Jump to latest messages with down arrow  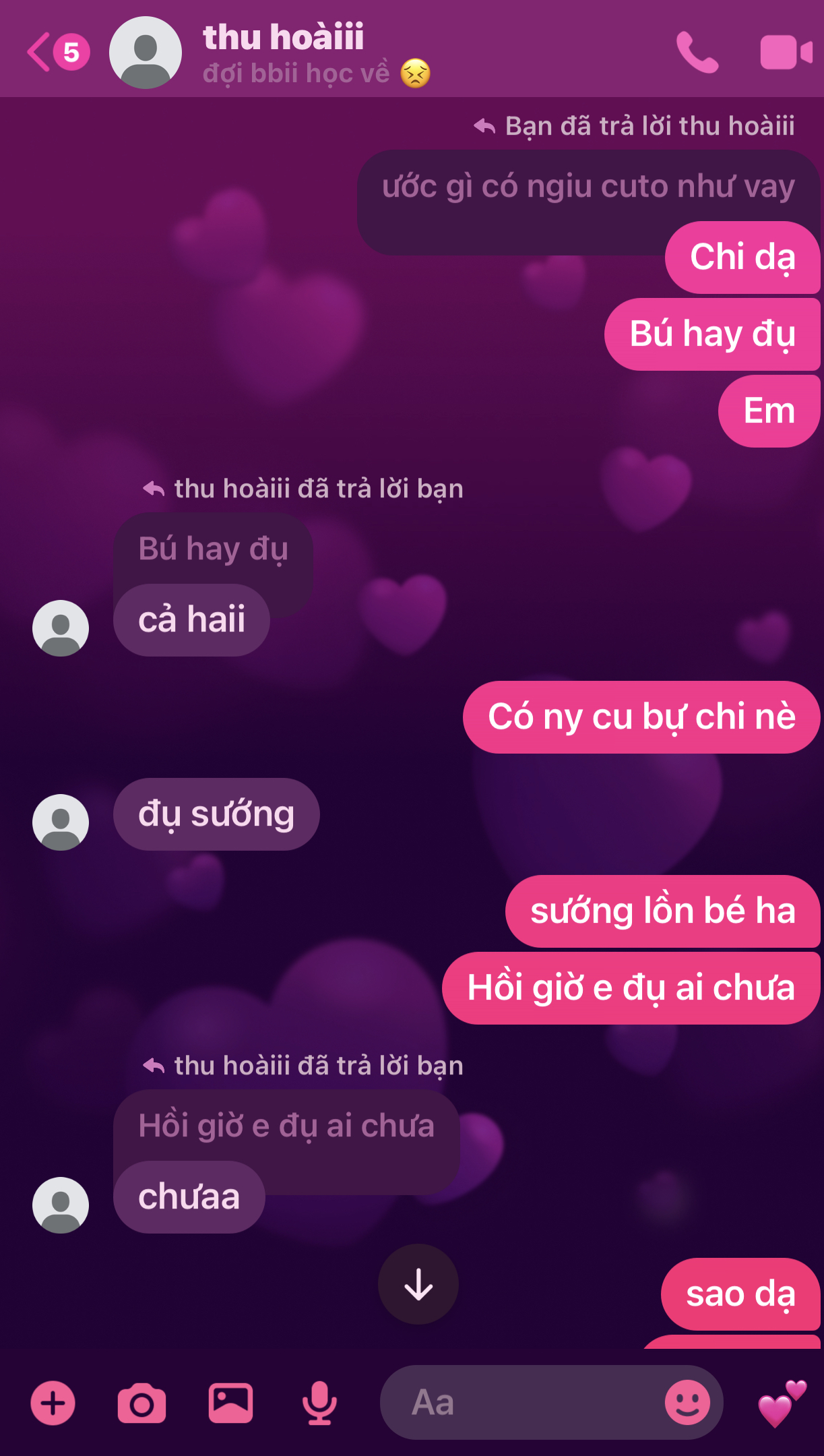click(x=418, y=1284)
